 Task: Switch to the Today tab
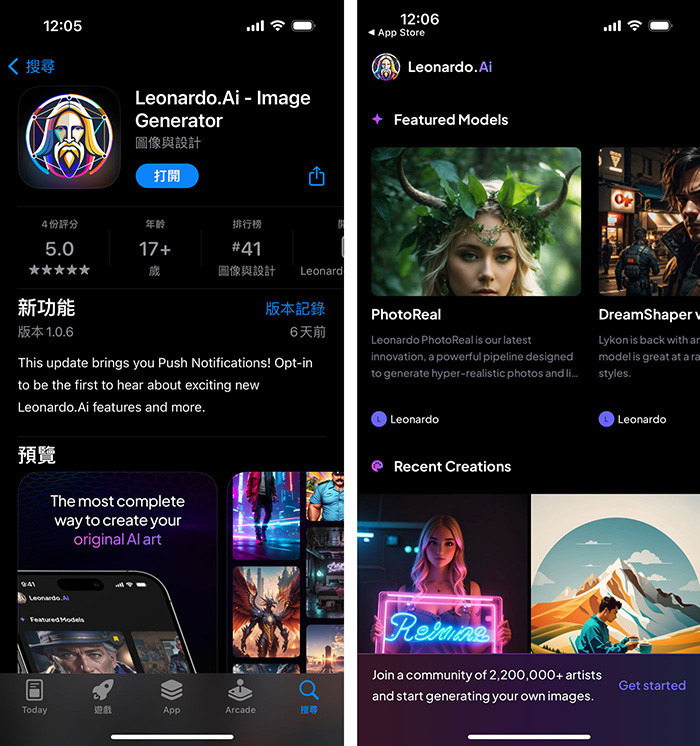34,696
